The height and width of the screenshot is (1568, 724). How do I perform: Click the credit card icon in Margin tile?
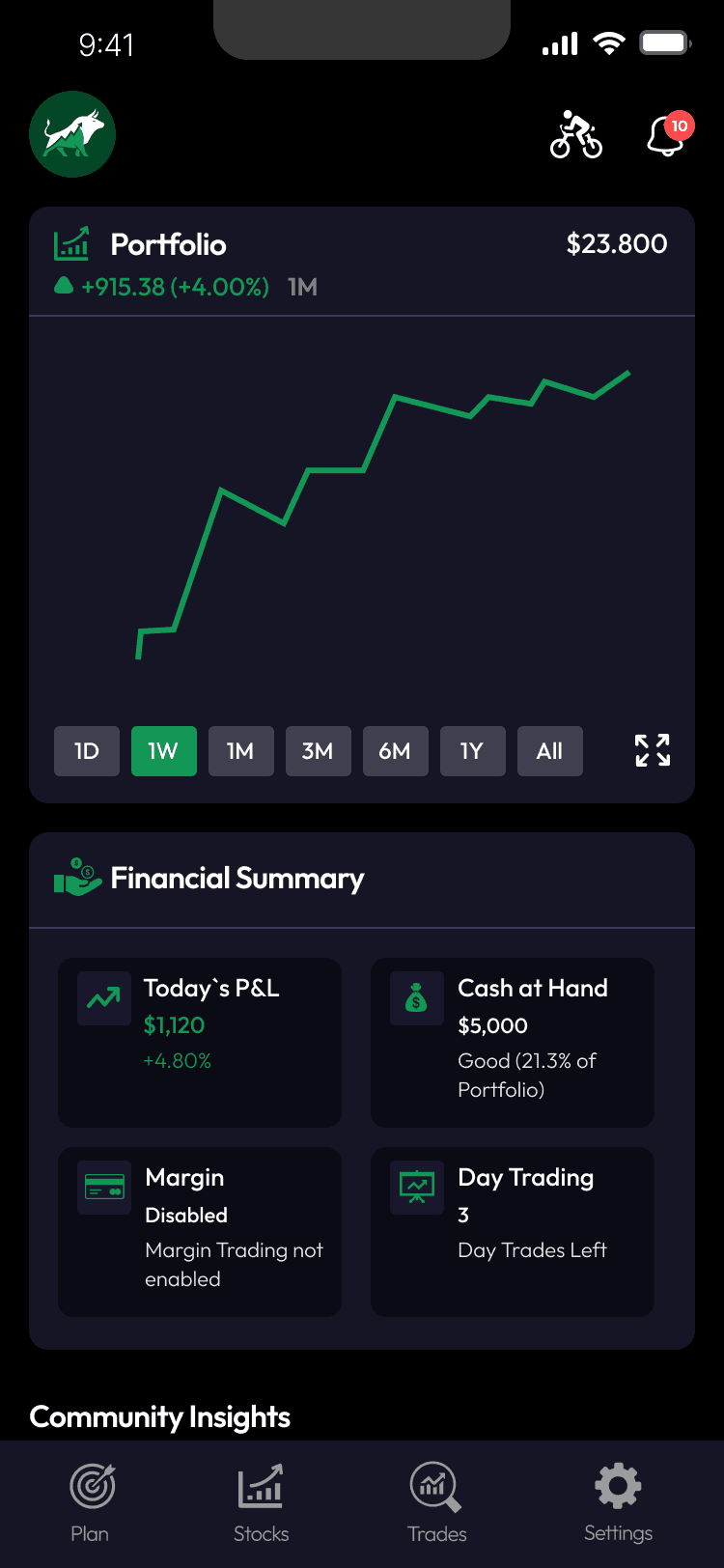pyautogui.click(x=103, y=1188)
